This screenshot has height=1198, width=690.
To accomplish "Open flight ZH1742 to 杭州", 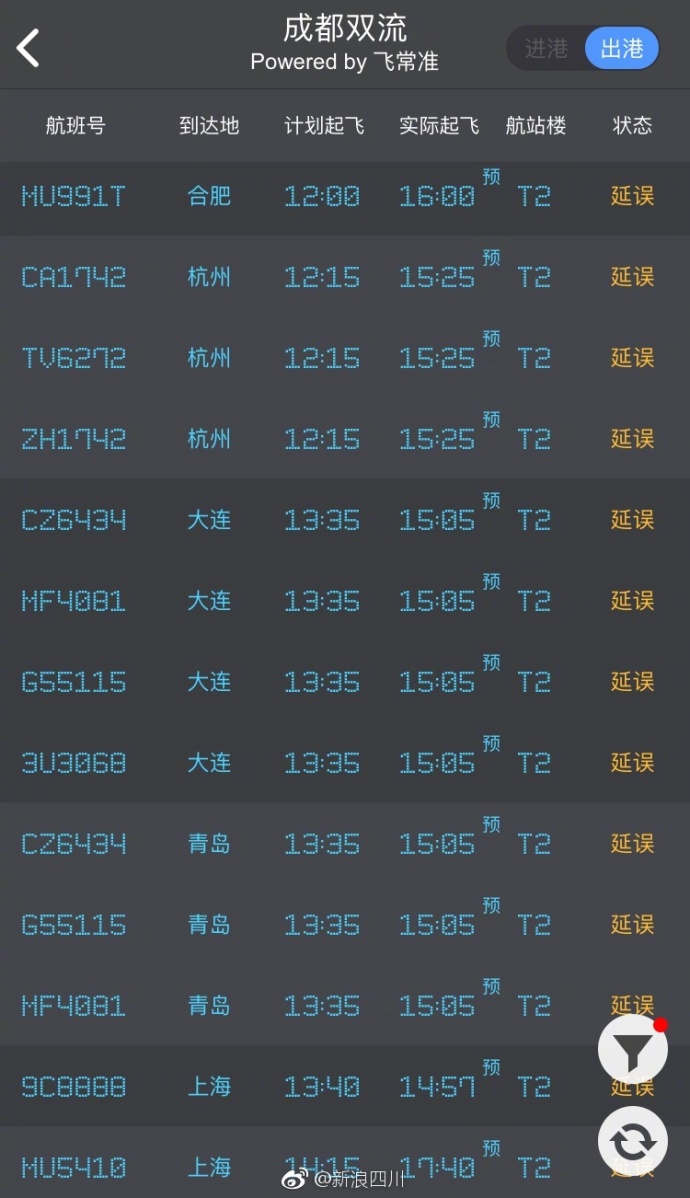I will pos(345,439).
